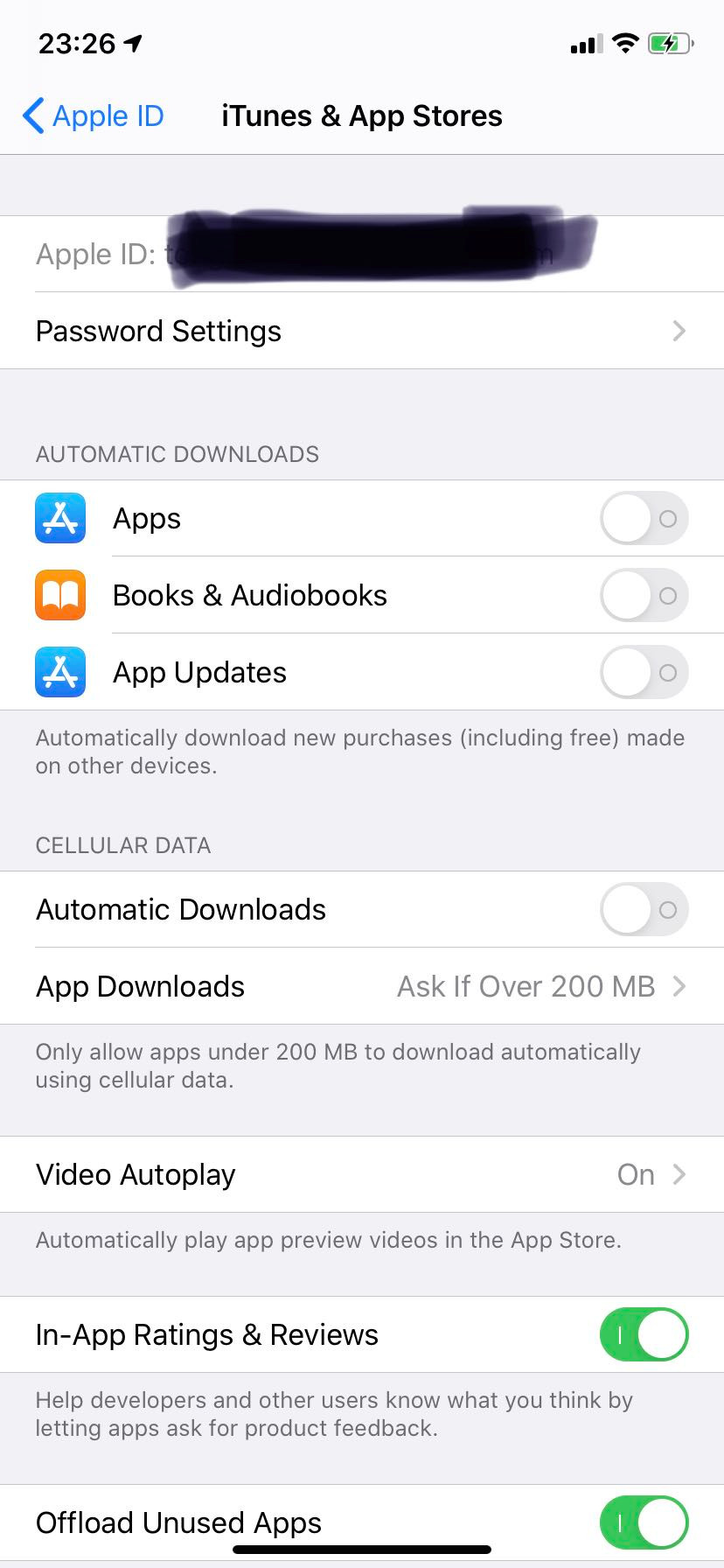Screen dimensions: 724x1568
Task: Go back to Apple ID settings
Action: 93,115
